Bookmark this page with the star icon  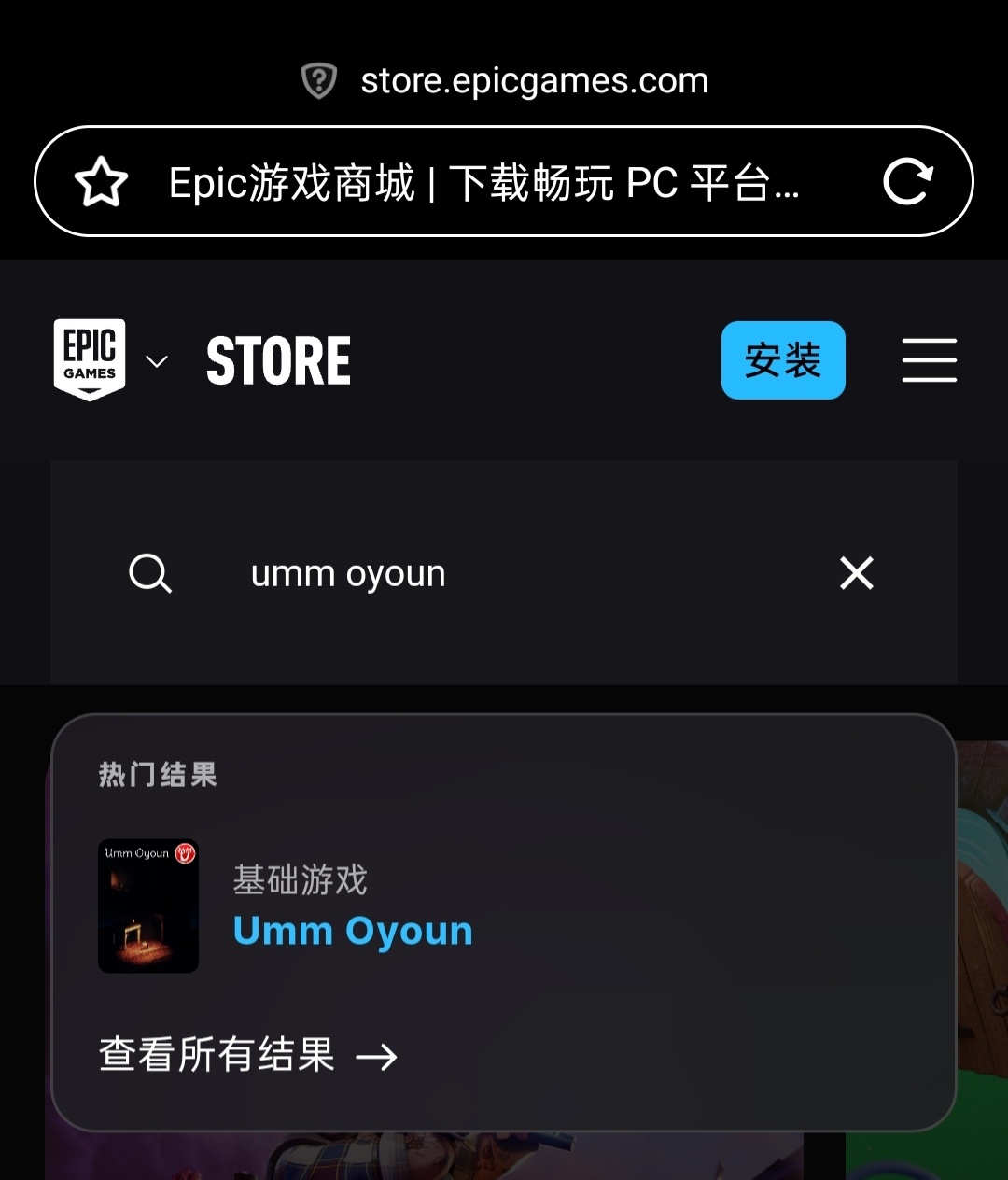(x=101, y=182)
